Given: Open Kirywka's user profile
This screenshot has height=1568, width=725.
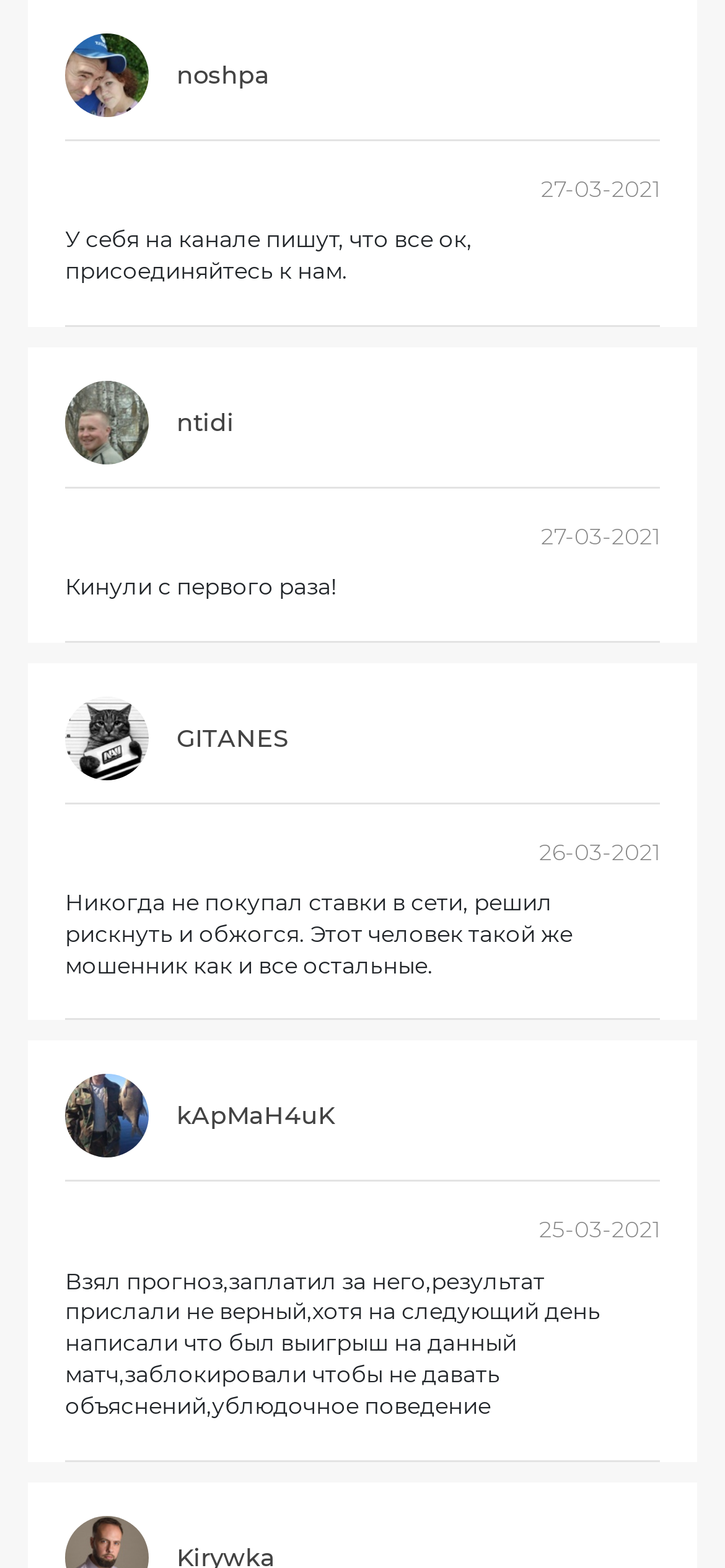Looking at the screenshot, I should [x=225, y=1556].
